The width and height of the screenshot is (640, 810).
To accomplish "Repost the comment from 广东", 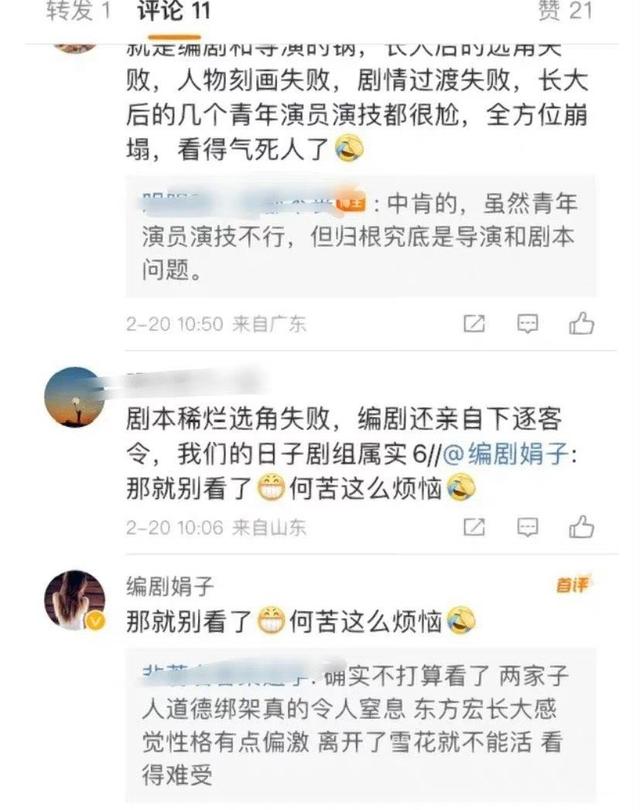I will pos(474,324).
